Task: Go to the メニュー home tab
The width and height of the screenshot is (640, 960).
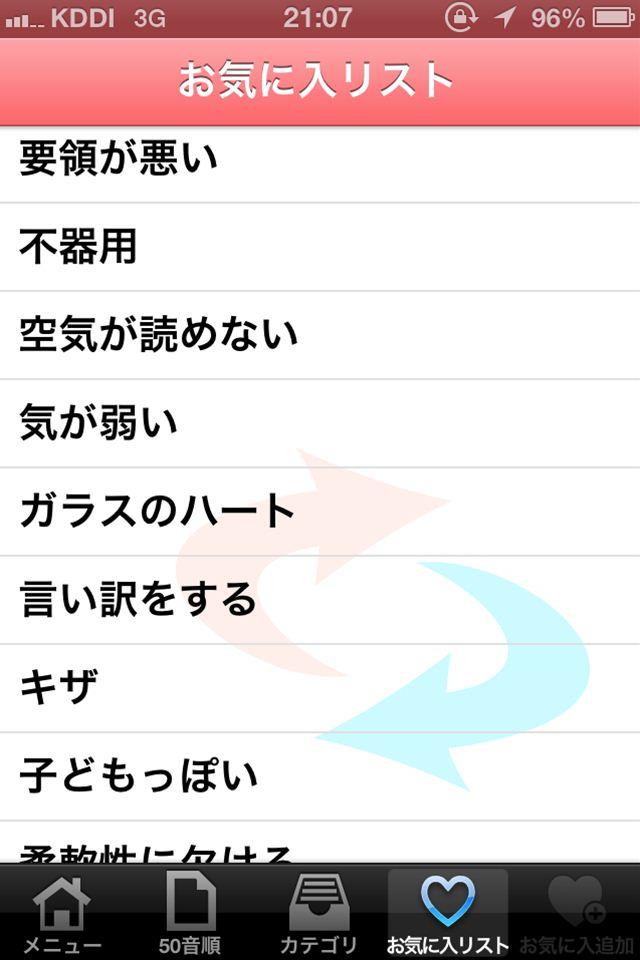Action: pyautogui.click(x=63, y=913)
